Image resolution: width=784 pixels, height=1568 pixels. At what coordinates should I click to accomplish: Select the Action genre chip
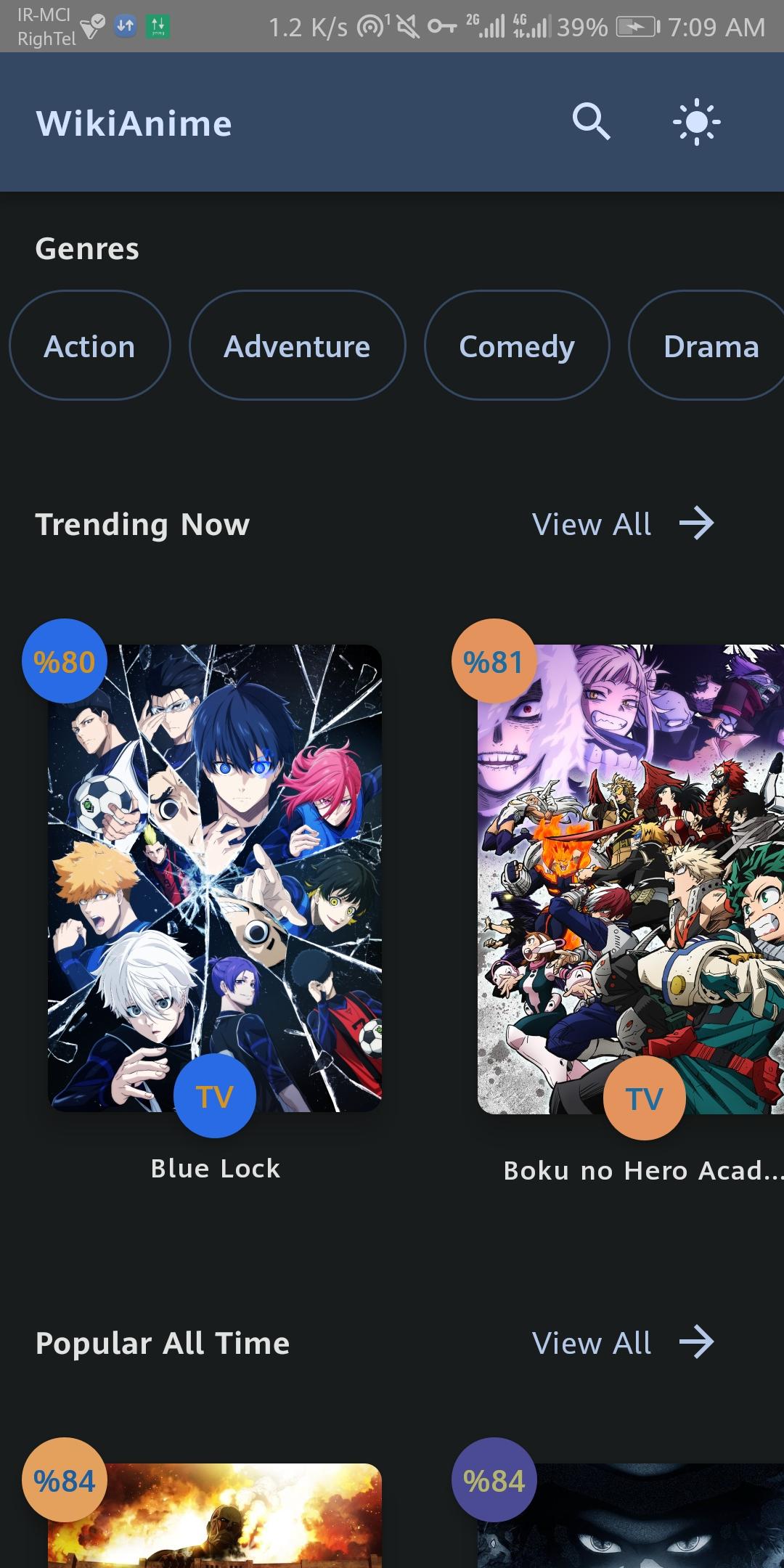coord(89,346)
